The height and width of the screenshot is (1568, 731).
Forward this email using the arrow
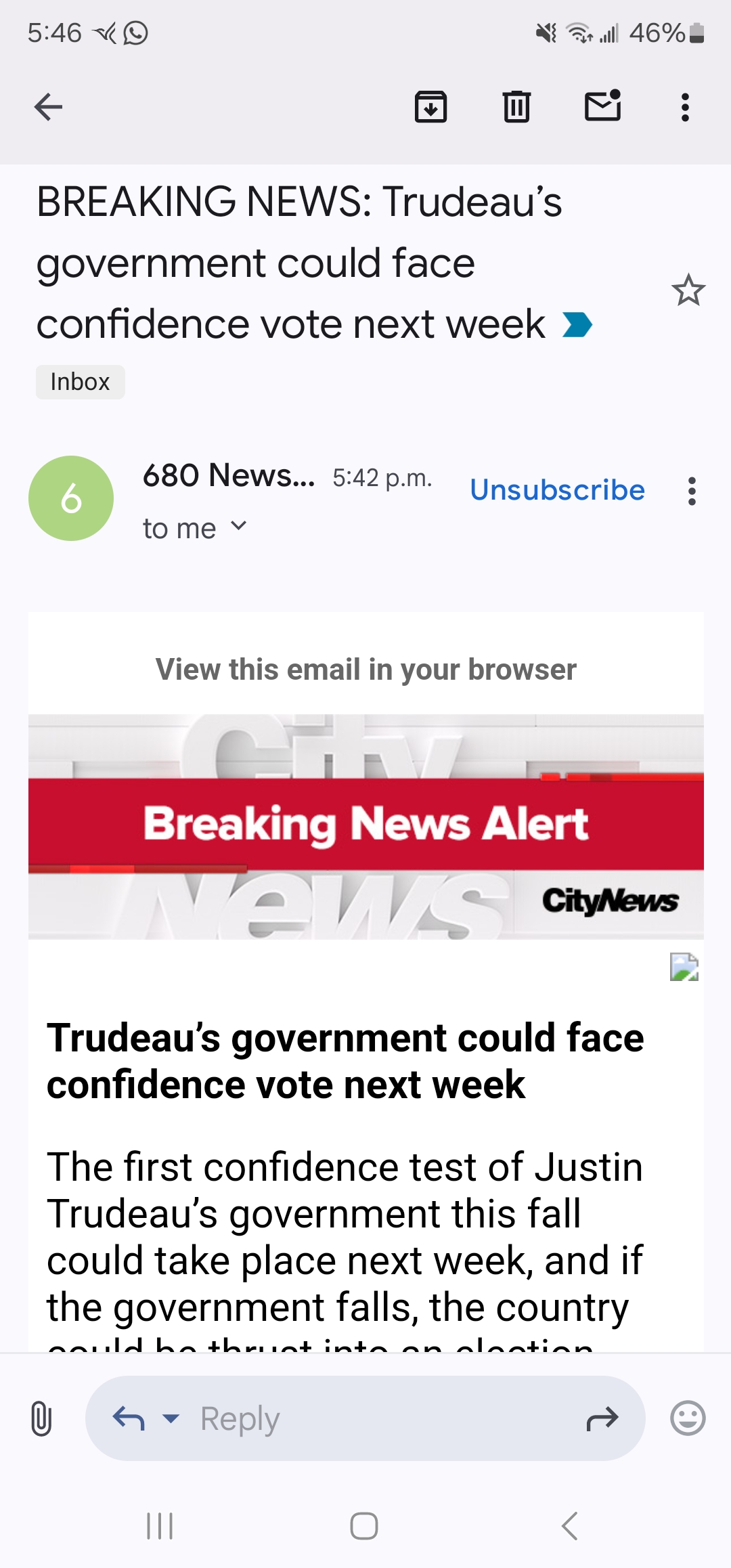tap(602, 1418)
